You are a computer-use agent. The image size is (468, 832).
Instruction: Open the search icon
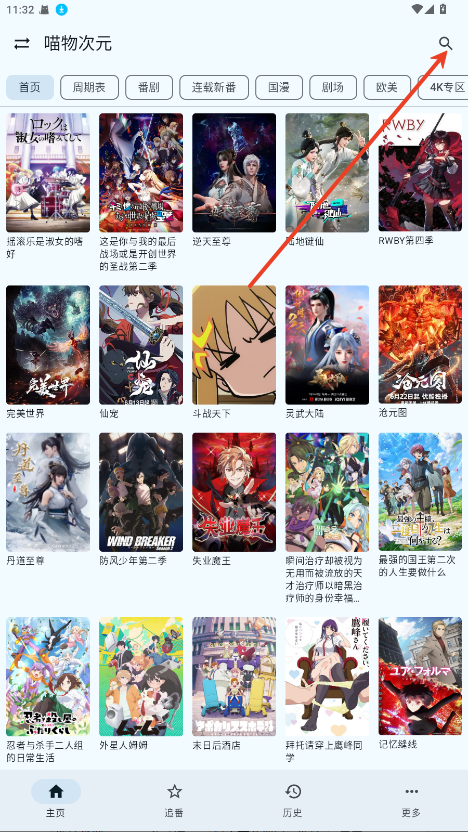[x=446, y=44]
